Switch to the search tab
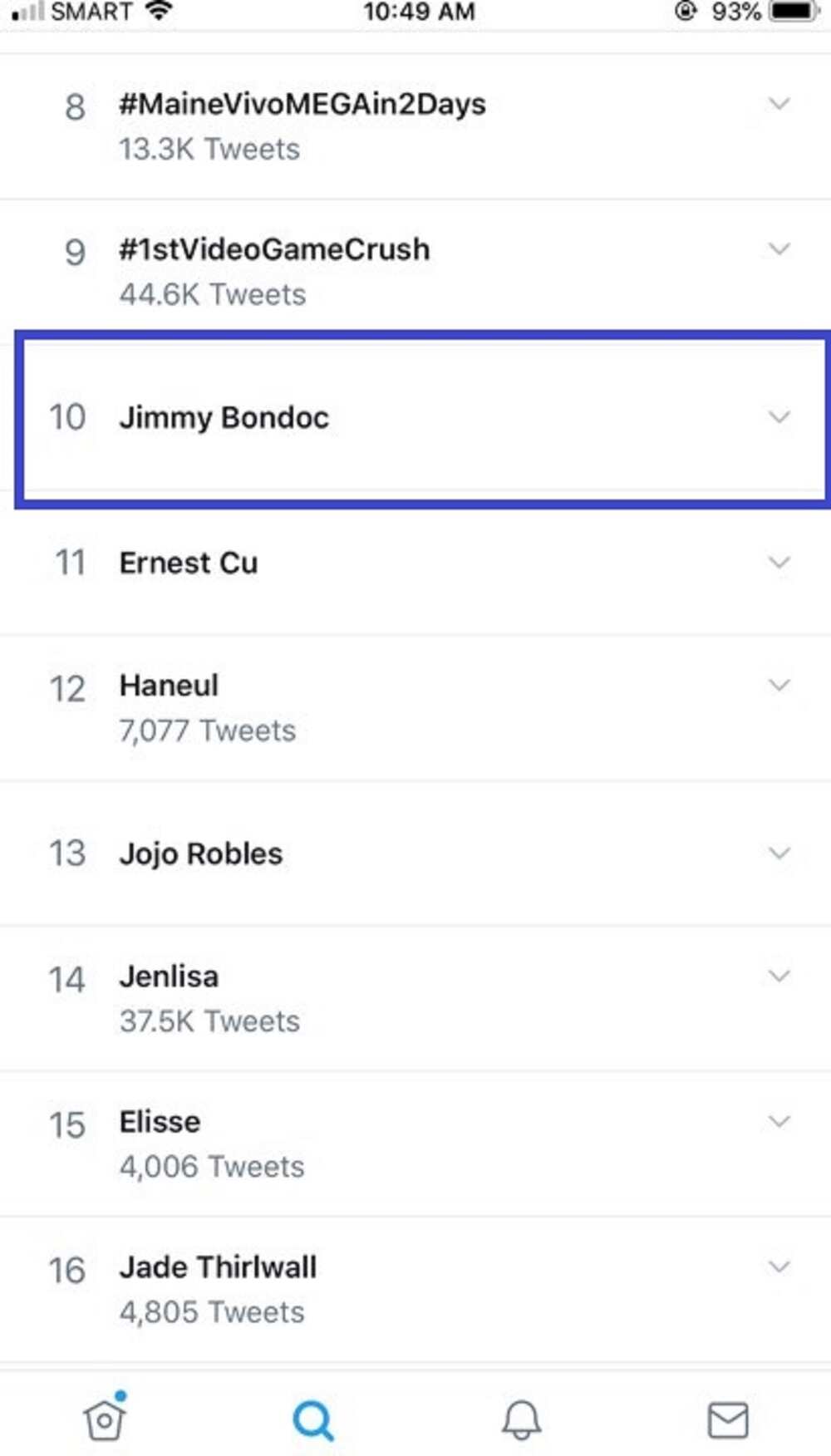 tap(313, 1420)
